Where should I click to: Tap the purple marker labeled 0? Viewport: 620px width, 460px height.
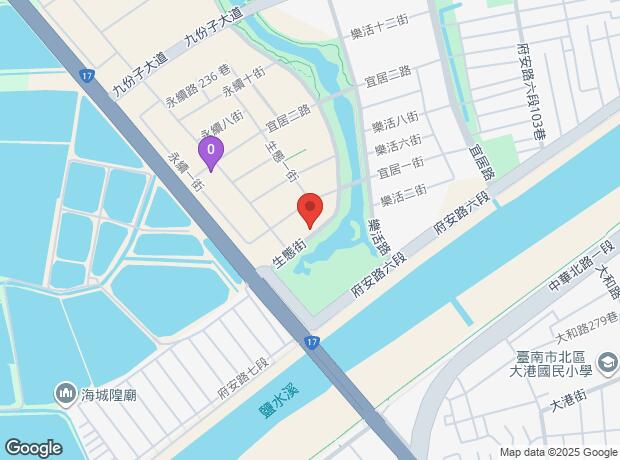[210, 151]
